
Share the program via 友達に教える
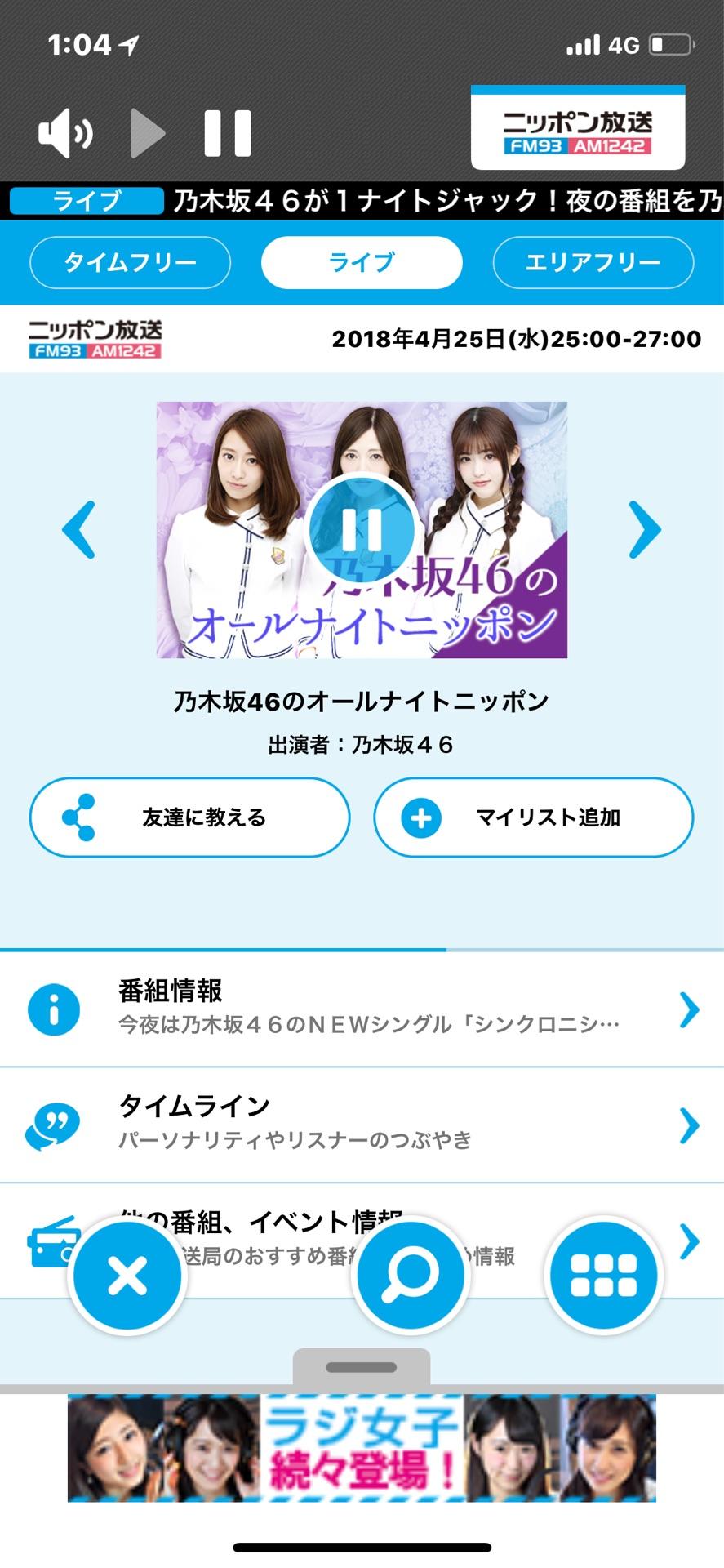pos(190,817)
